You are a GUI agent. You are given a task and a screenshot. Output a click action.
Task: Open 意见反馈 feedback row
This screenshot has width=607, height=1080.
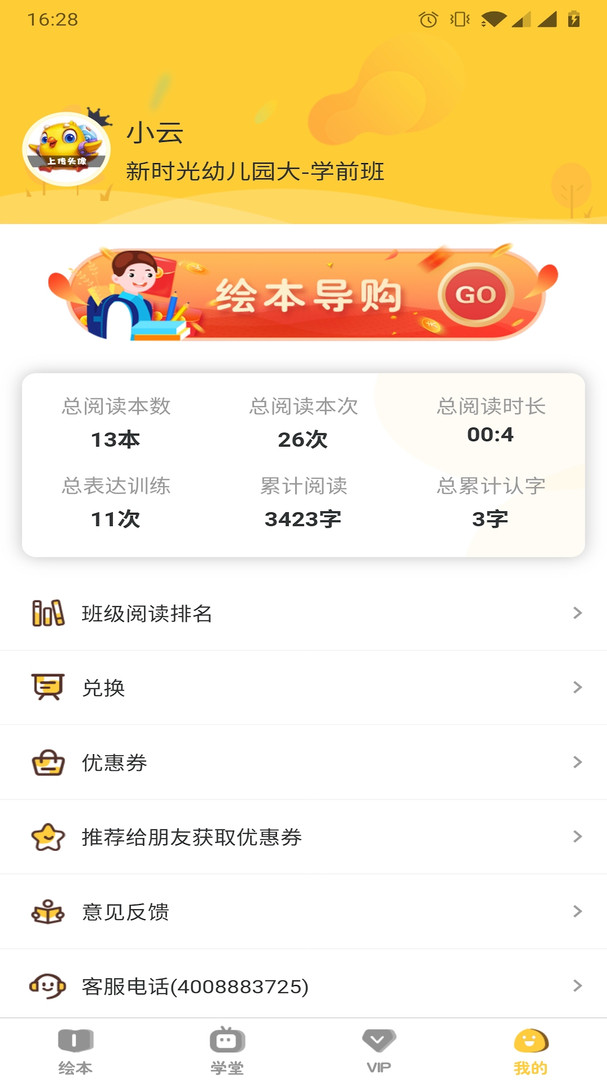click(x=303, y=911)
